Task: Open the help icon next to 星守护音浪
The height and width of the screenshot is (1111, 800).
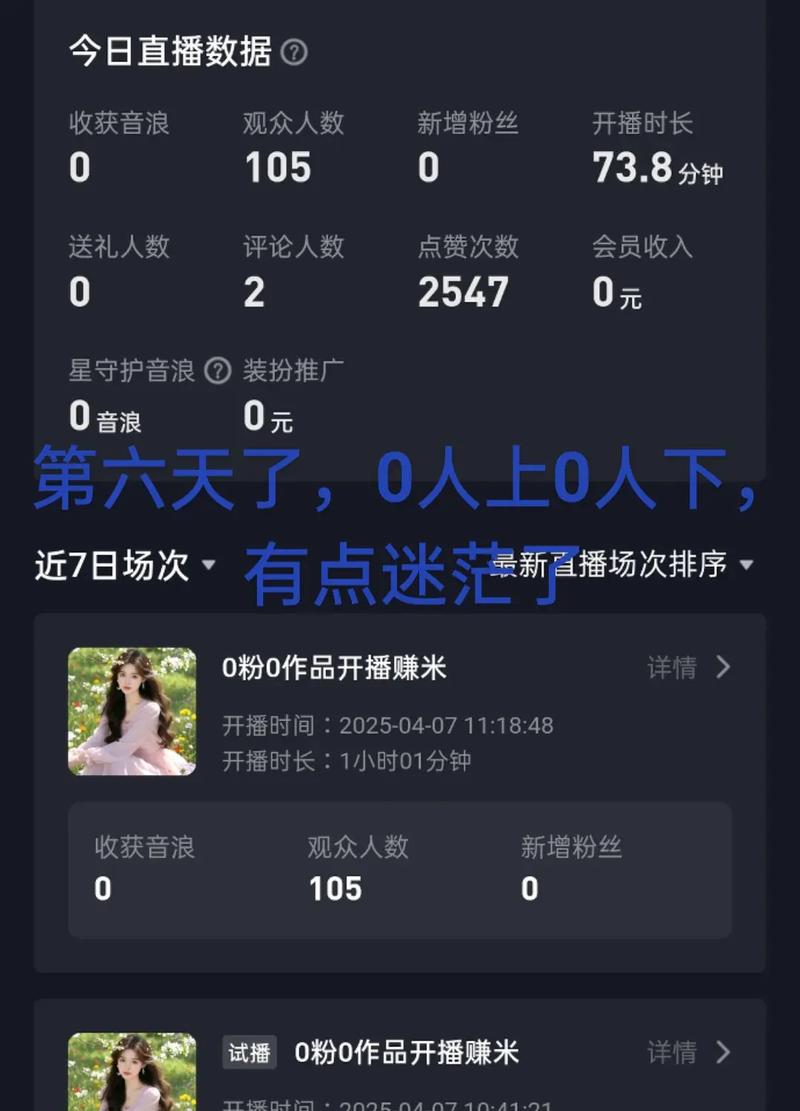Action: click(x=217, y=371)
